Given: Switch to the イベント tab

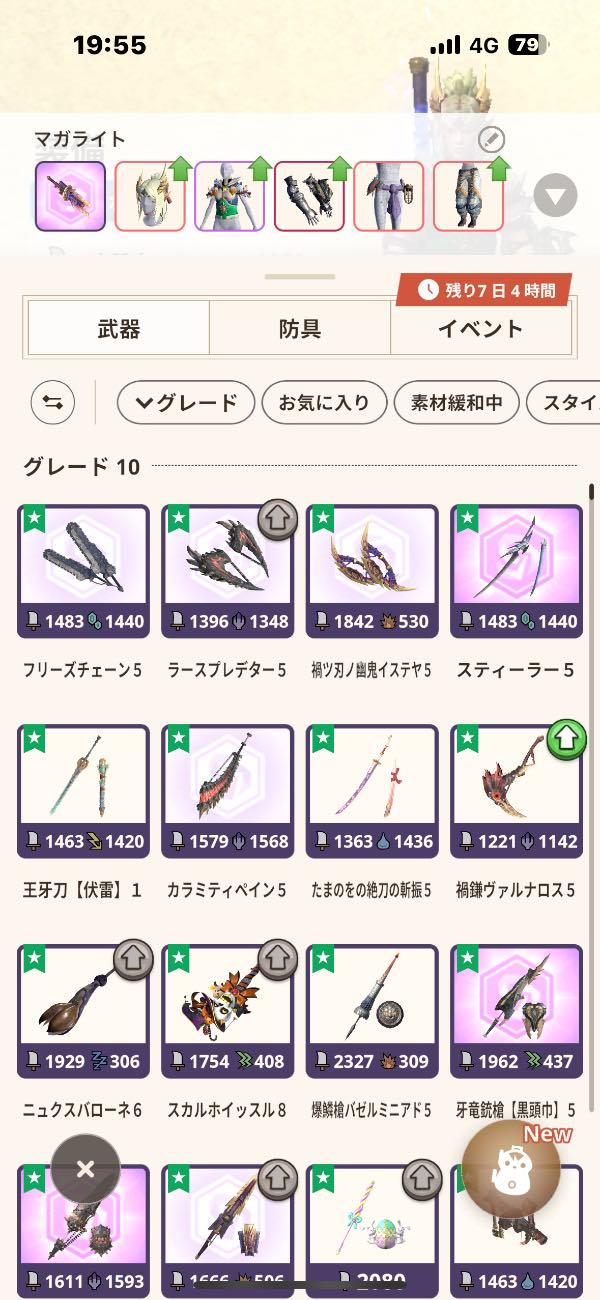Looking at the screenshot, I should pos(480,328).
